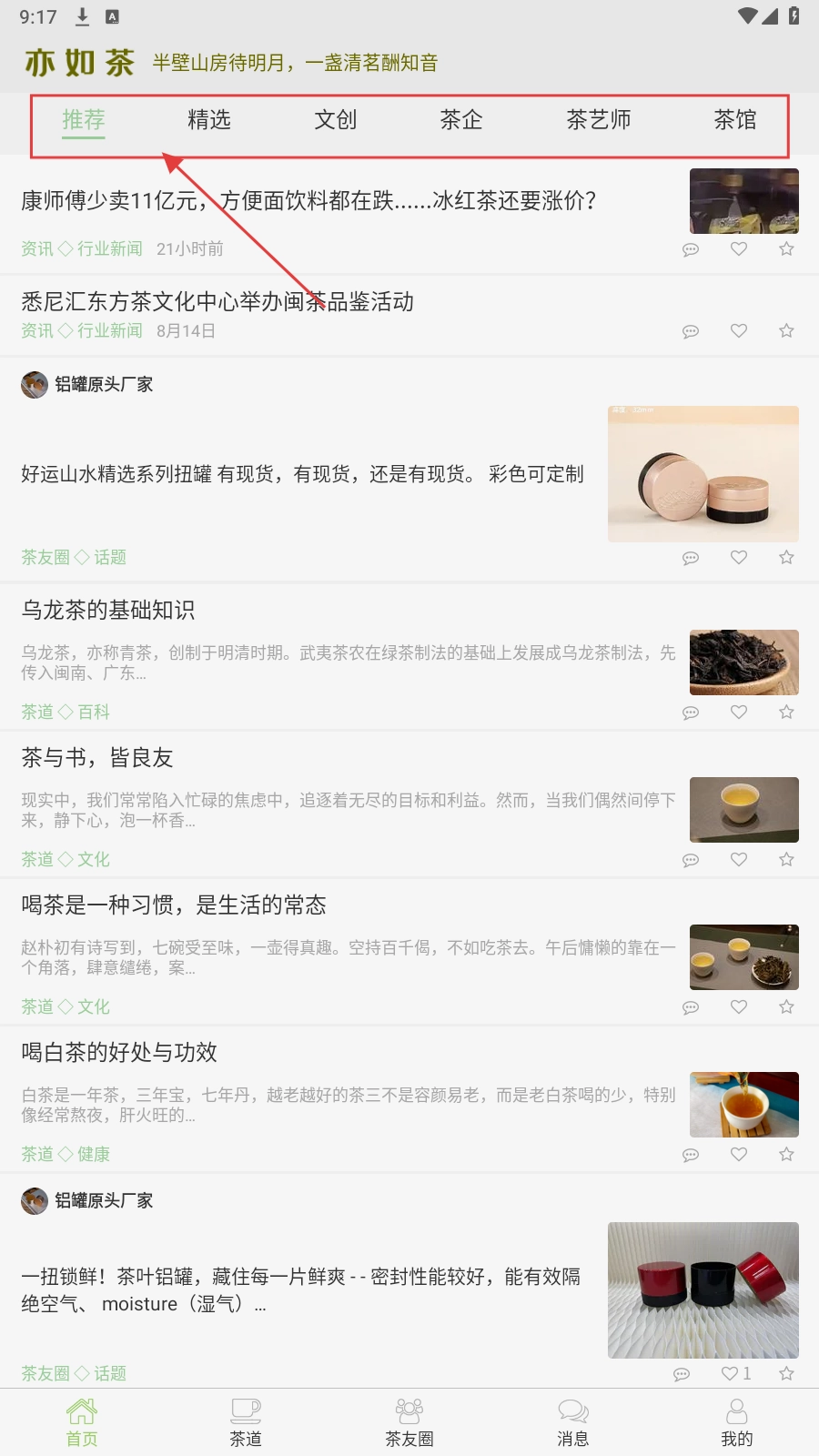Open the 茶友圈 section from bottom navigation

click(409, 1421)
